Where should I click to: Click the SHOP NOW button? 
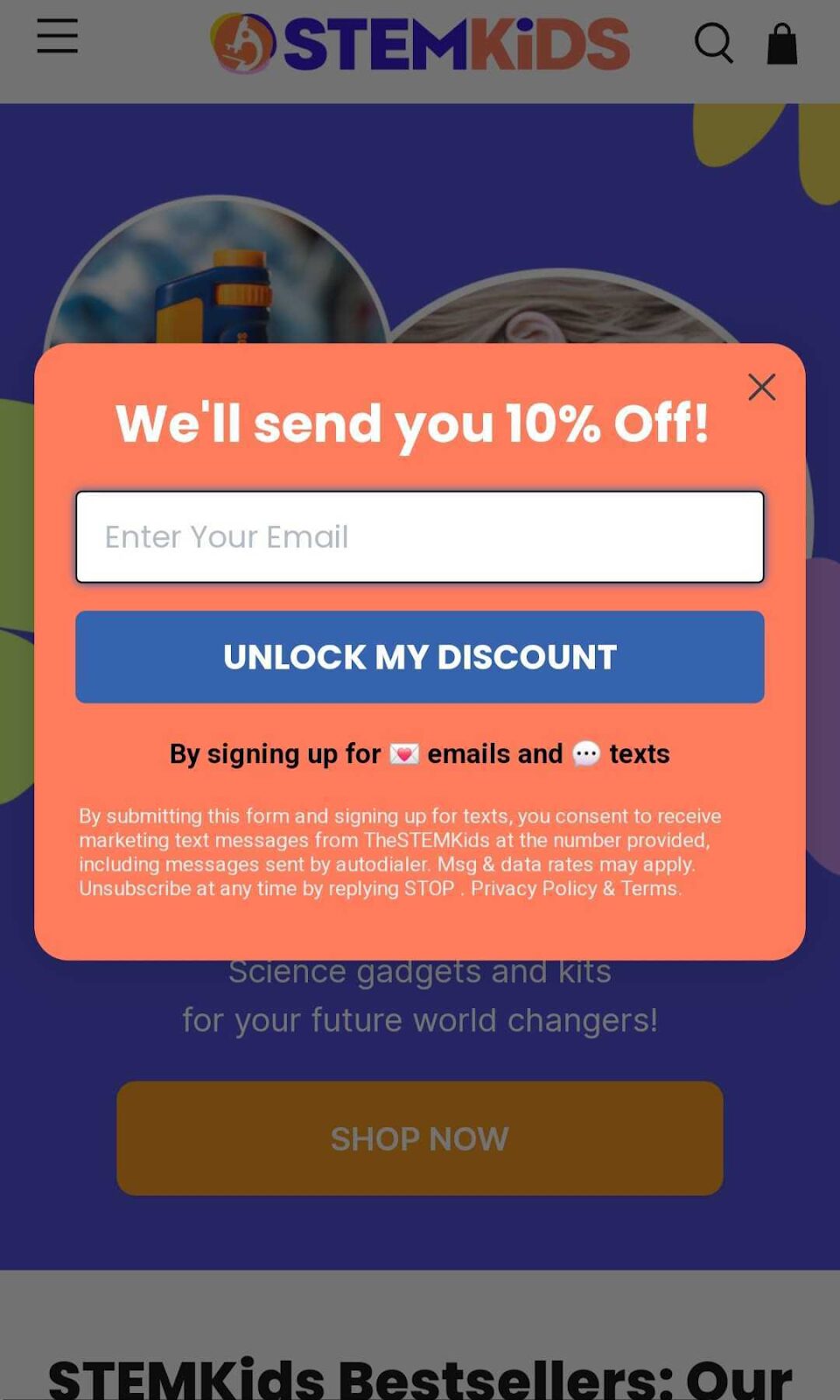pyautogui.click(x=420, y=1137)
